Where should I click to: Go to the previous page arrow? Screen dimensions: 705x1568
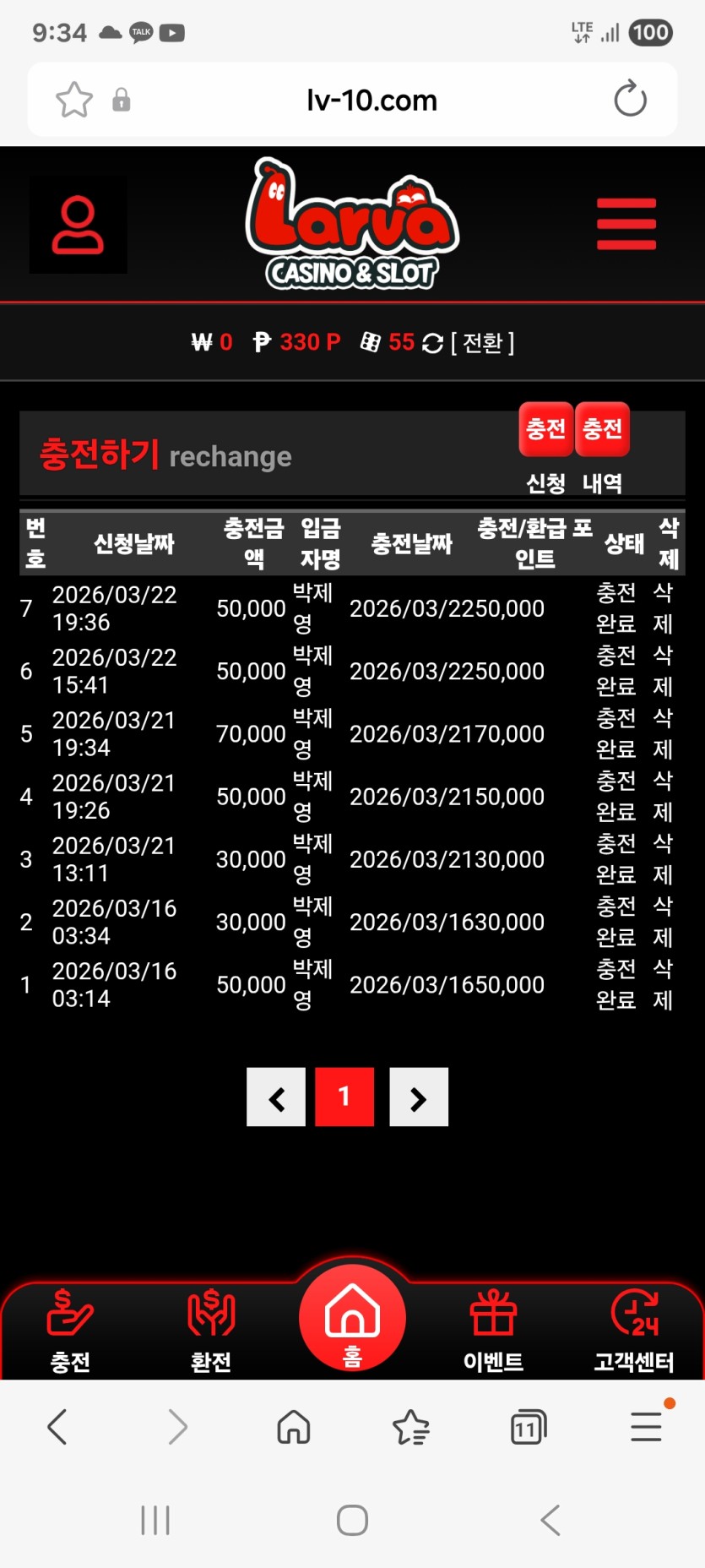tap(276, 1097)
